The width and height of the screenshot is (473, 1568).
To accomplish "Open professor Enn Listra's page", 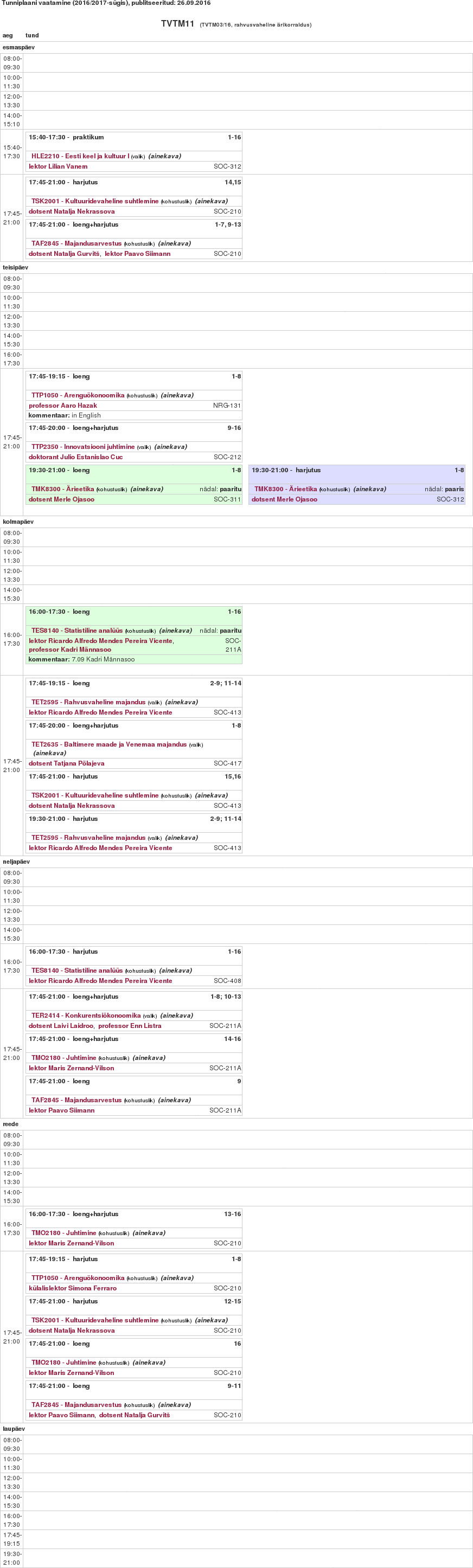I will [130, 1026].
